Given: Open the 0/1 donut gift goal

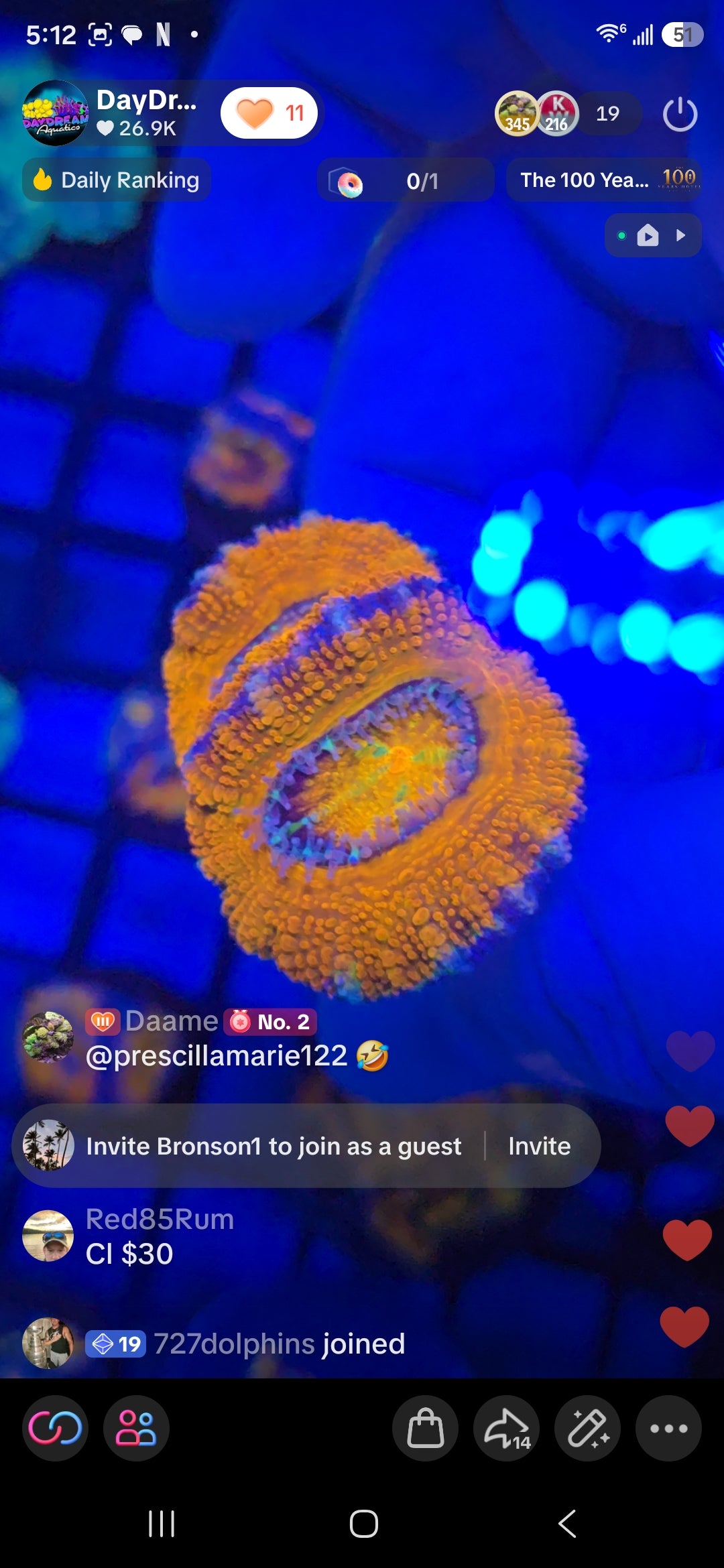Looking at the screenshot, I should click(x=406, y=181).
